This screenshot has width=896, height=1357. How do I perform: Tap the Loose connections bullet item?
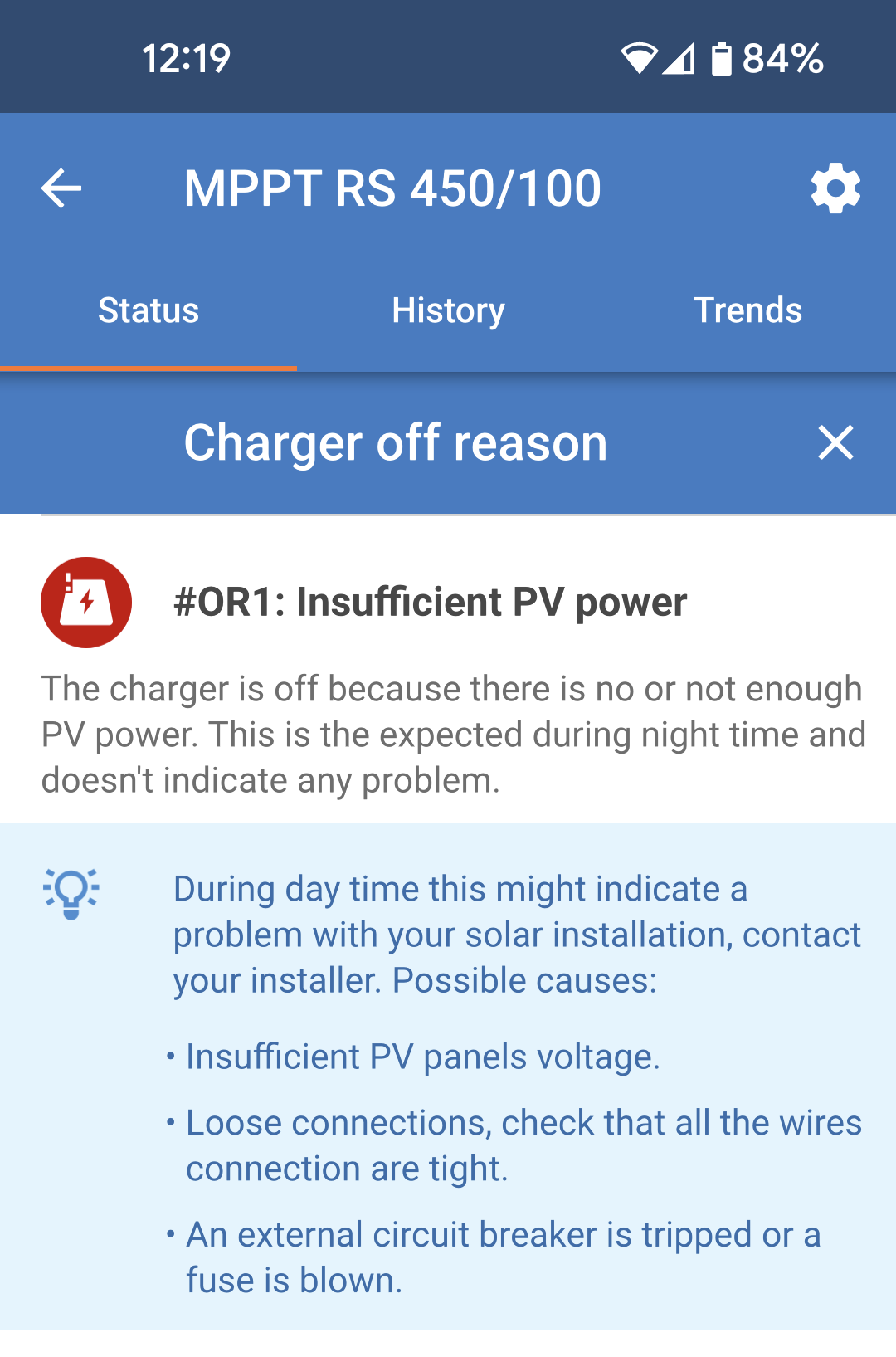click(514, 1145)
